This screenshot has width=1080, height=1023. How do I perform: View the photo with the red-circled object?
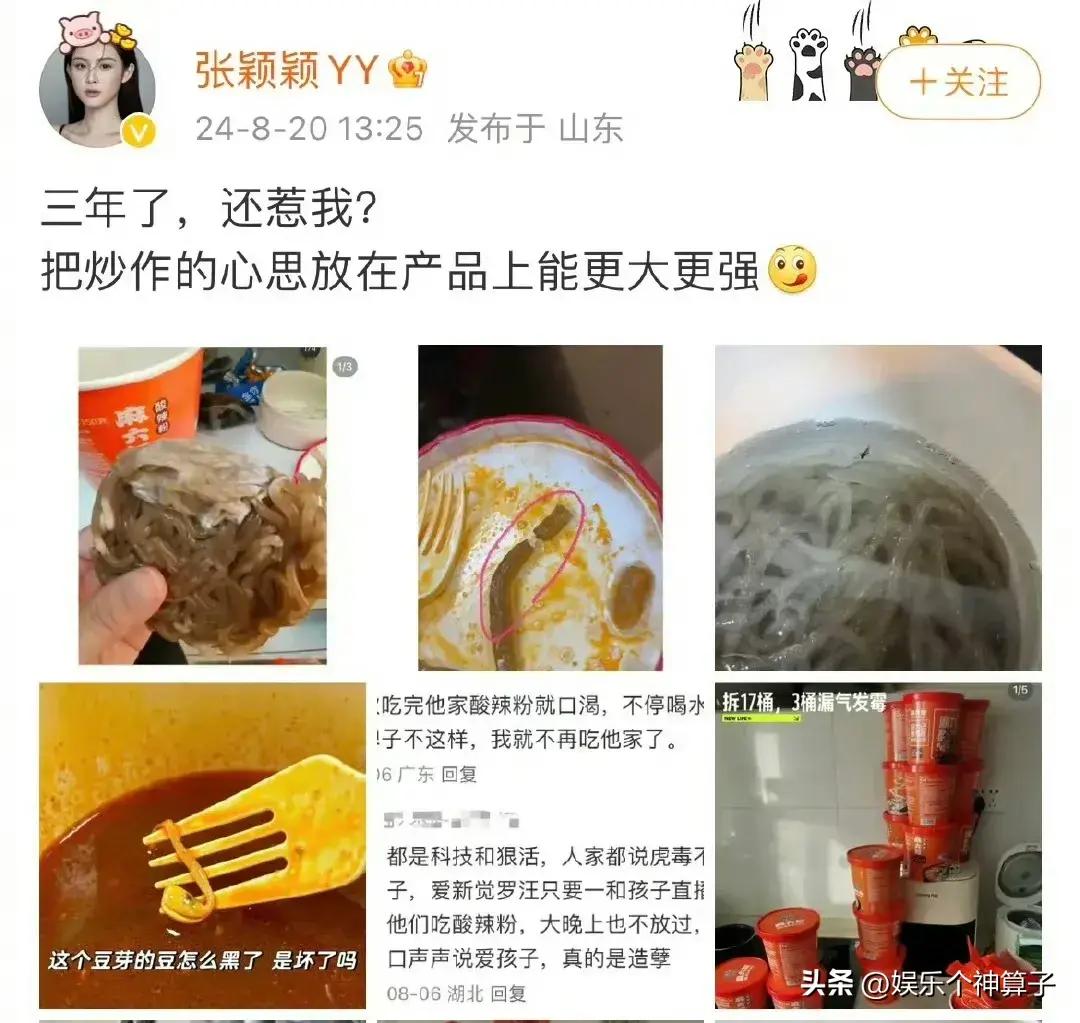[540, 507]
